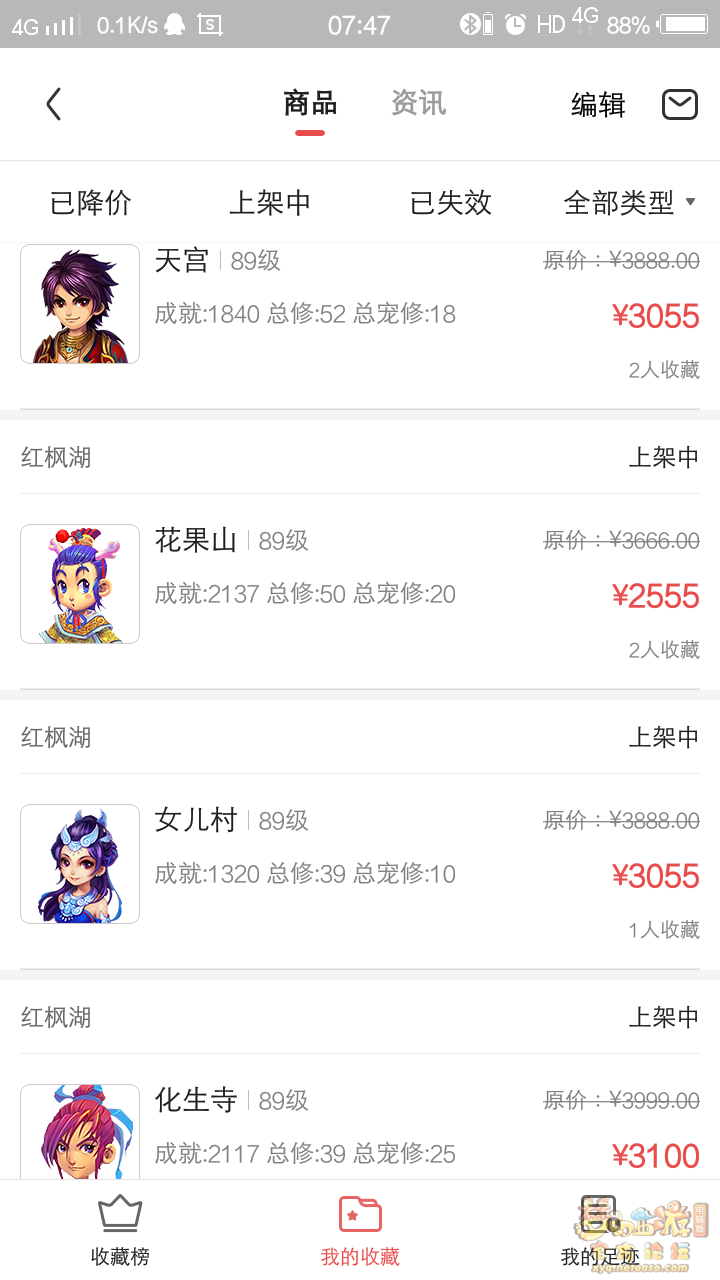Screen dimensions: 720x1280
Task: View the 化生寺 89级 listing
Action: click(360, 1130)
